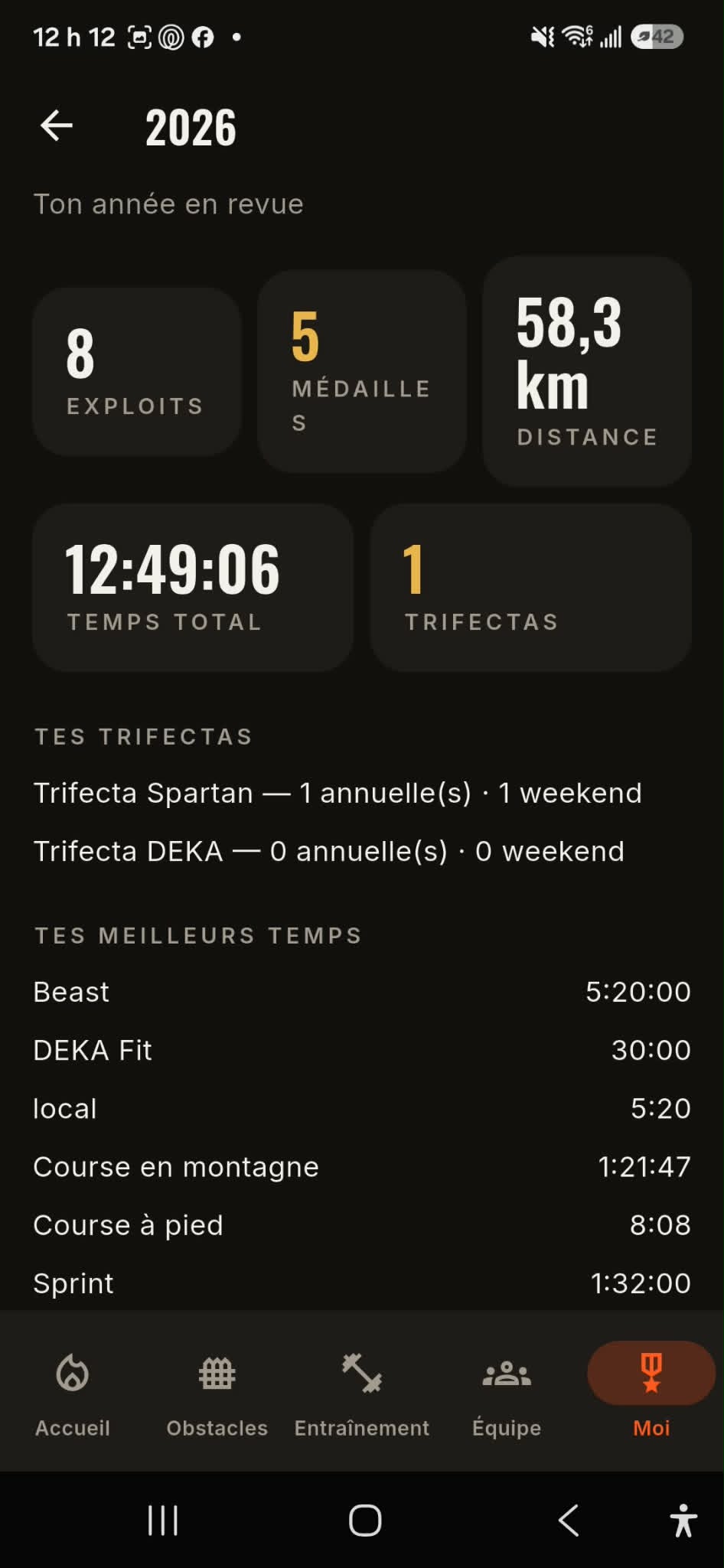Open the Équipe tab

click(x=507, y=1394)
